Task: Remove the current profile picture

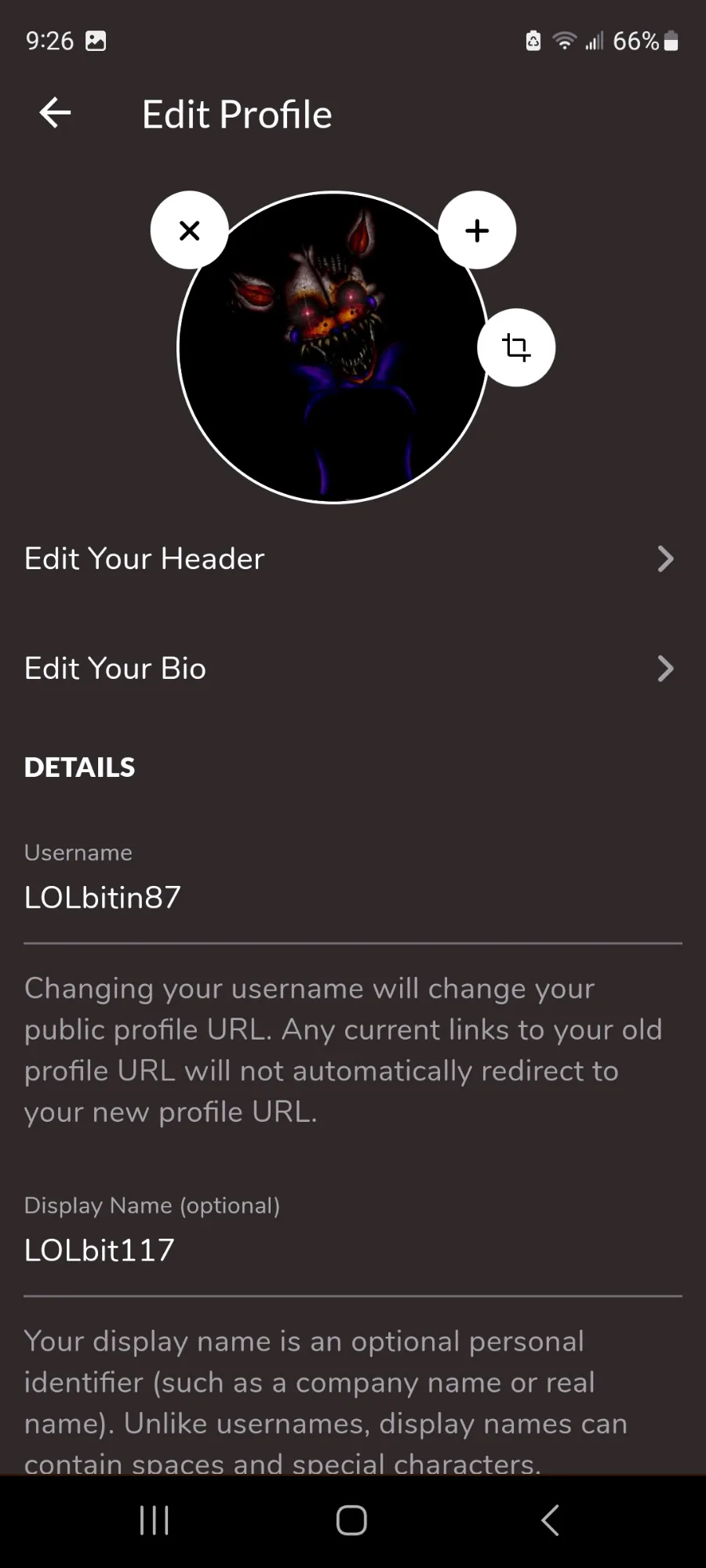Action: click(x=189, y=230)
